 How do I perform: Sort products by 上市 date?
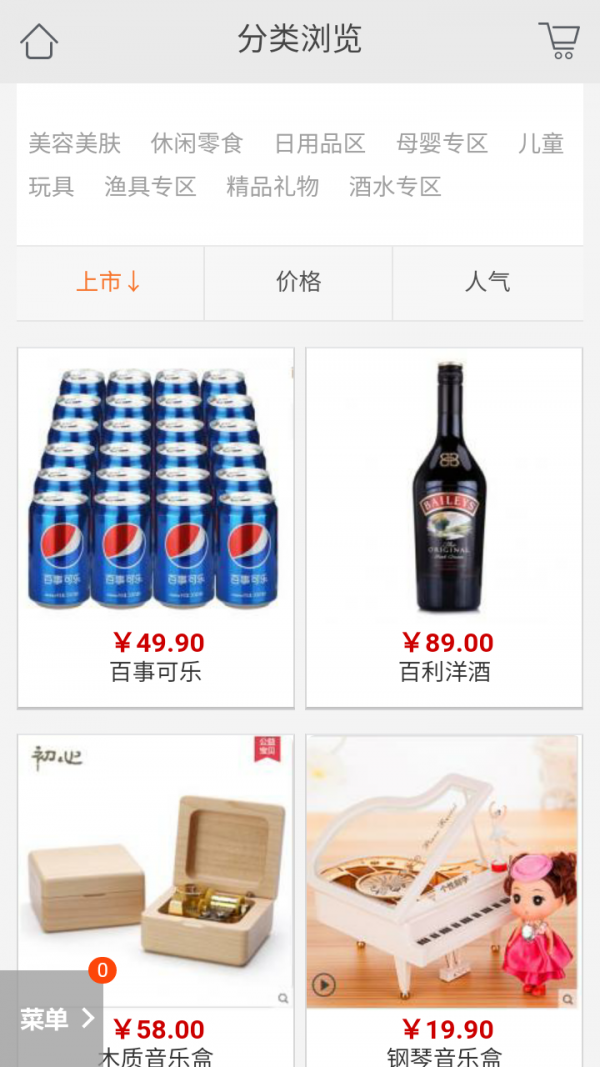point(109,283)
